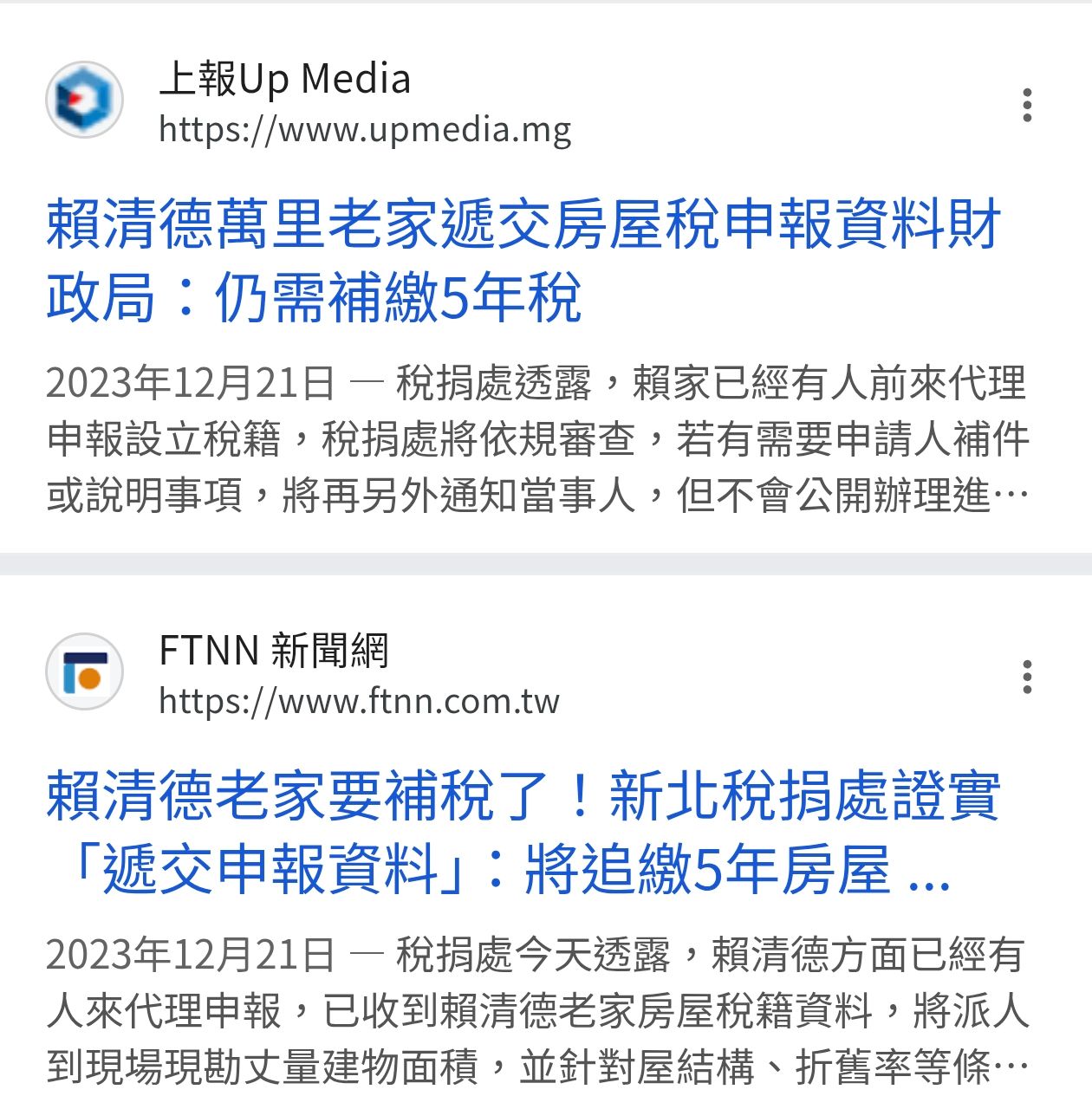Open the 上報Up Media article about 仍需補繳5年稅
Screen dimensions: 1092x1109
click(x=523, y=260)
